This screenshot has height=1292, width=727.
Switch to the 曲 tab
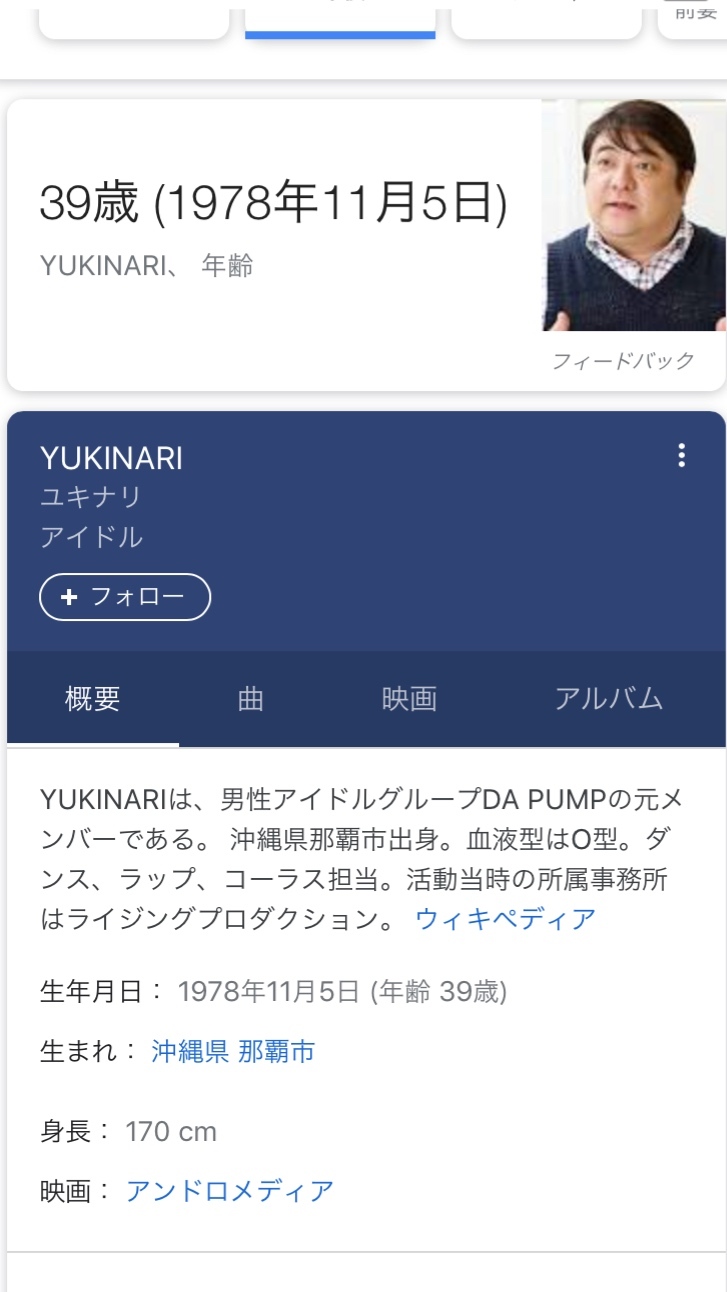point(251,698)
